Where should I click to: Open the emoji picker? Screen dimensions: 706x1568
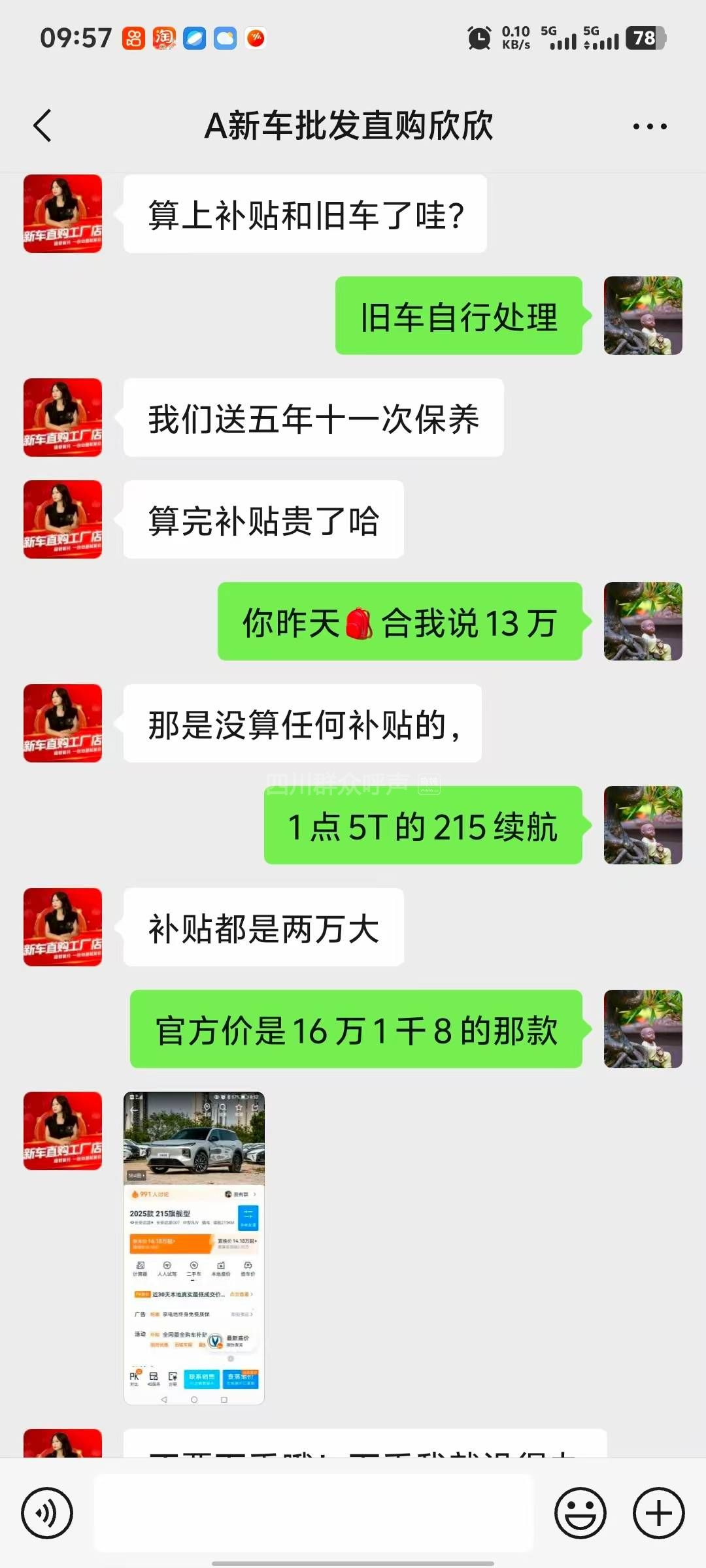(580, 1513)
